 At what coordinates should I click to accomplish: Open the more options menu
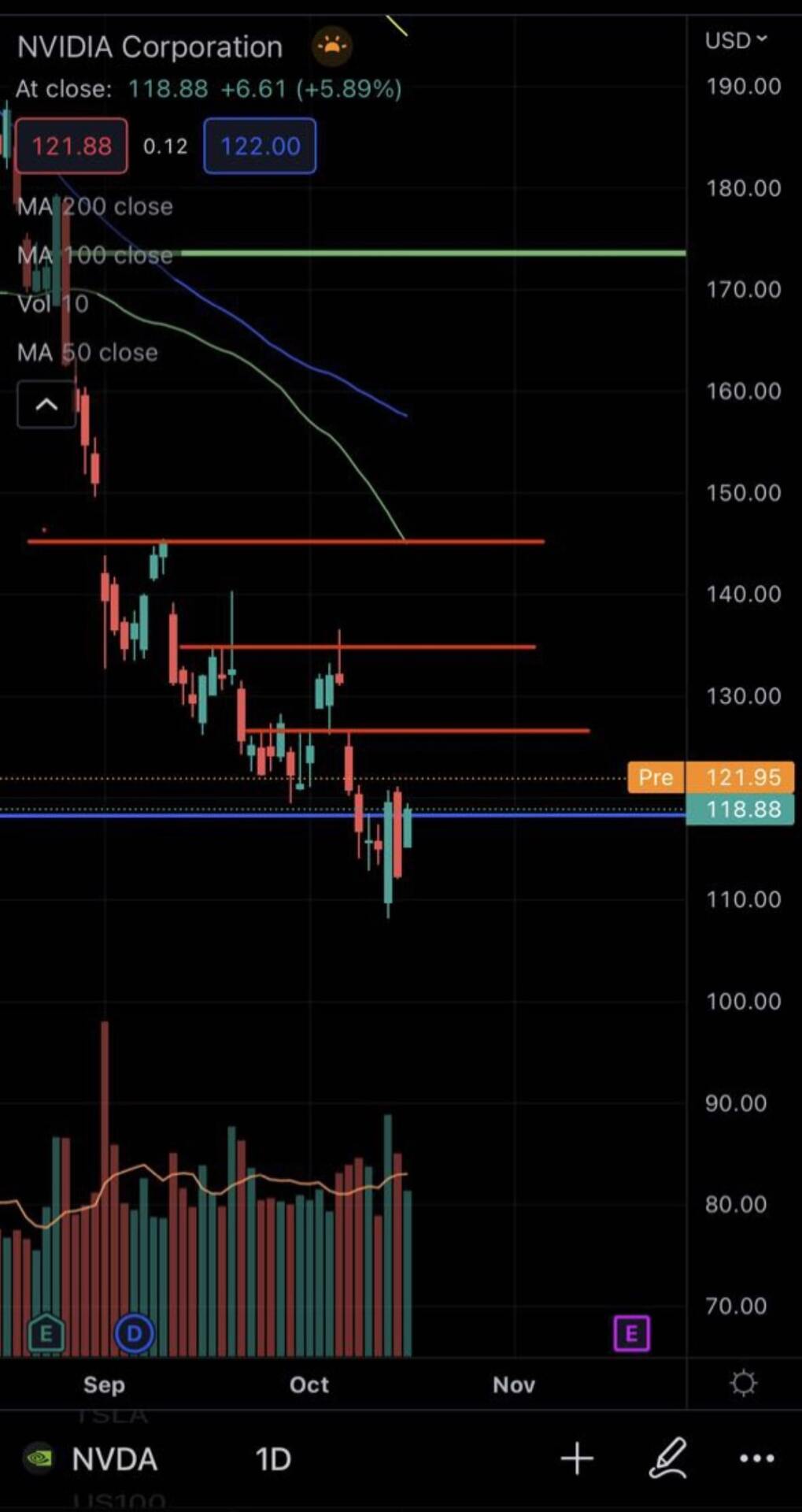click(x=756, y=1458)
